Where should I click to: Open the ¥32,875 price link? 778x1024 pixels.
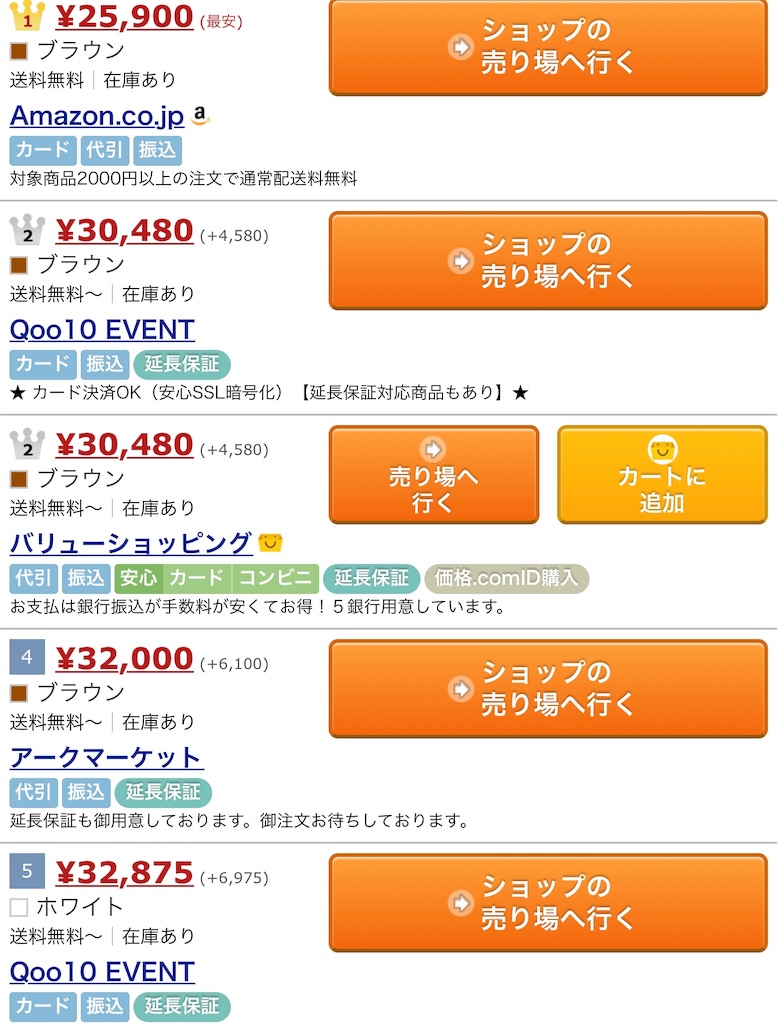click(x=124, y=873)
